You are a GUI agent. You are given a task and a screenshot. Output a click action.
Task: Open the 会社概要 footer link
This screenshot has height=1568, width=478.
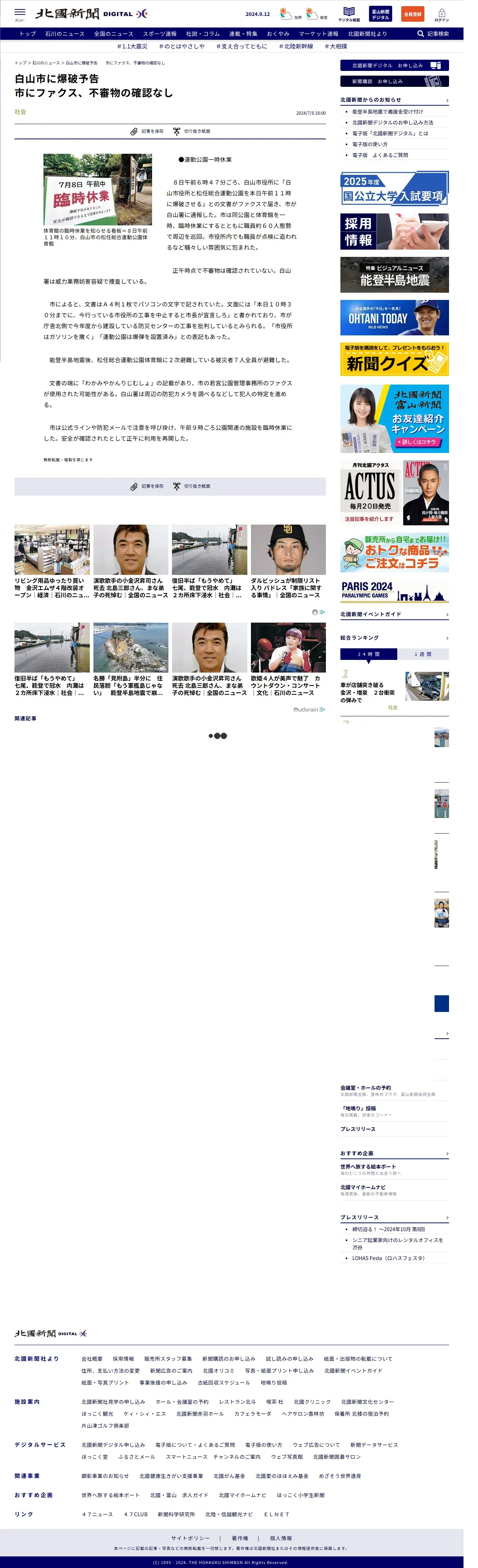pos(92,1359)
